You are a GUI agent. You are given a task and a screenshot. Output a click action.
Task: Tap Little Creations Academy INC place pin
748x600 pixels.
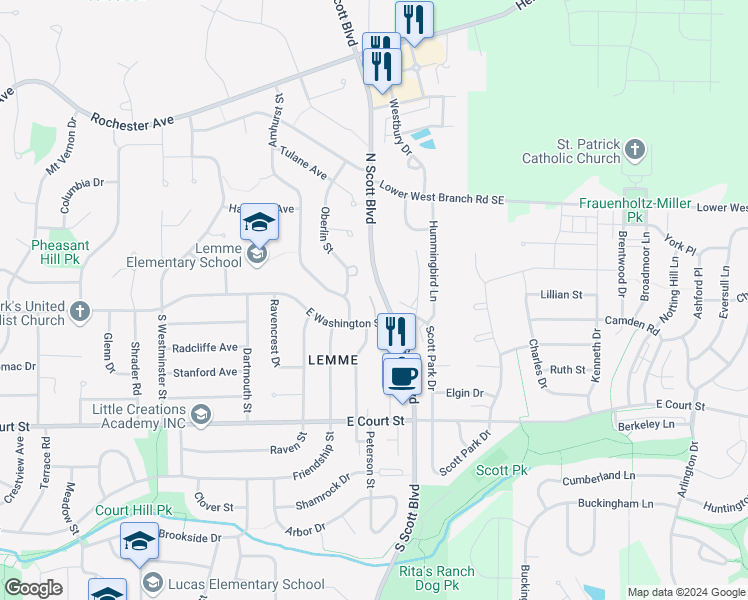tap(201, 416)
